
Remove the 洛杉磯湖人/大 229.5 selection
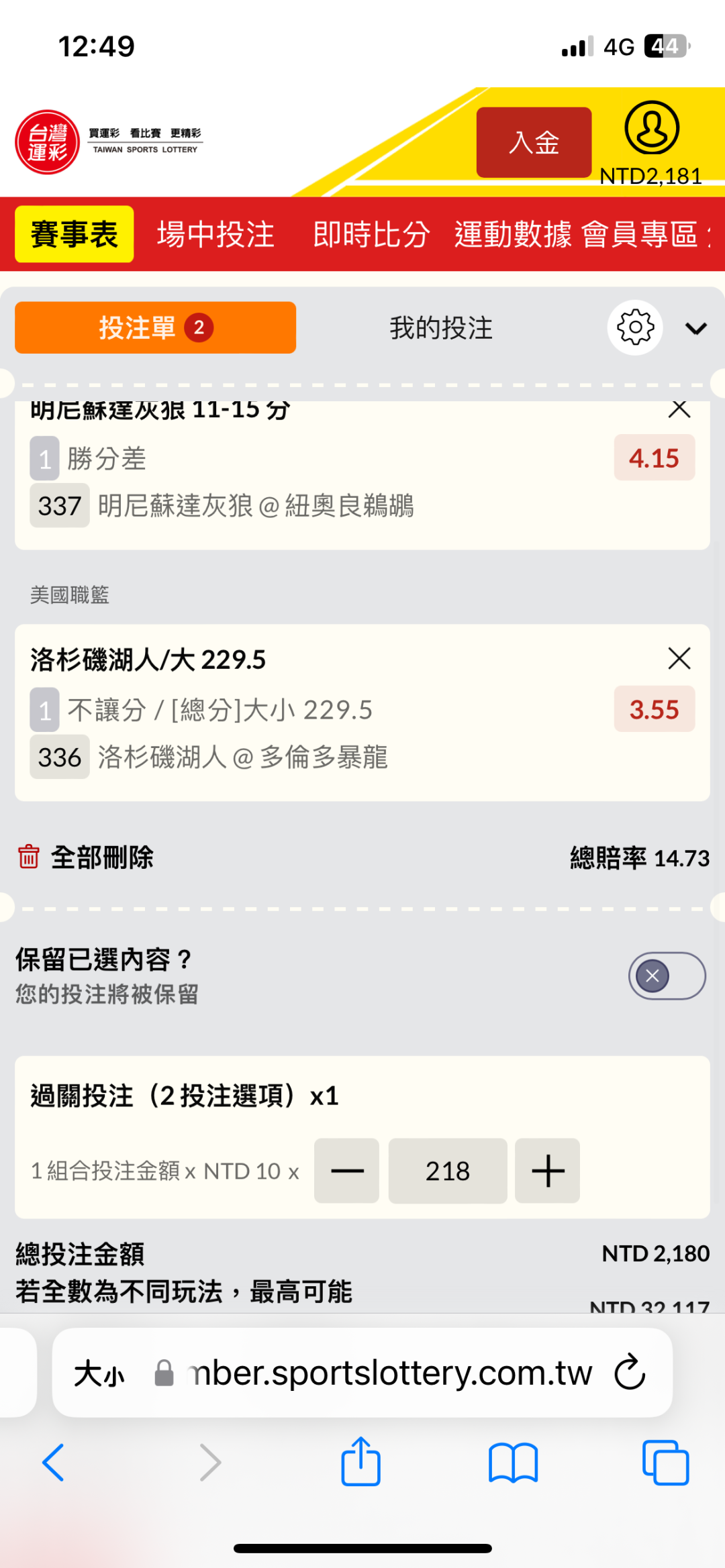679,658
